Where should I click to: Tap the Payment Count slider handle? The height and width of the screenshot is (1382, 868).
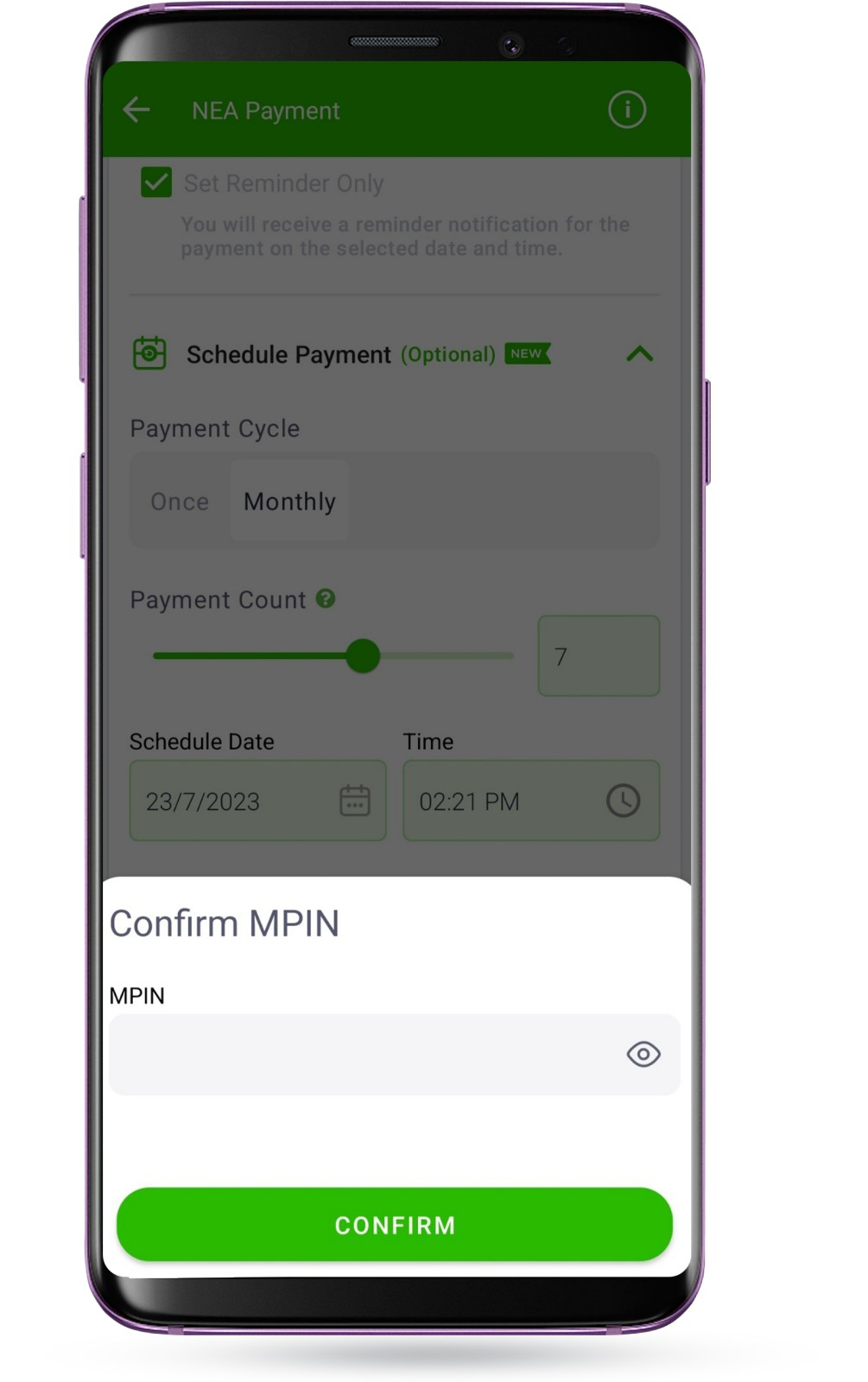(x=363, y=656)
